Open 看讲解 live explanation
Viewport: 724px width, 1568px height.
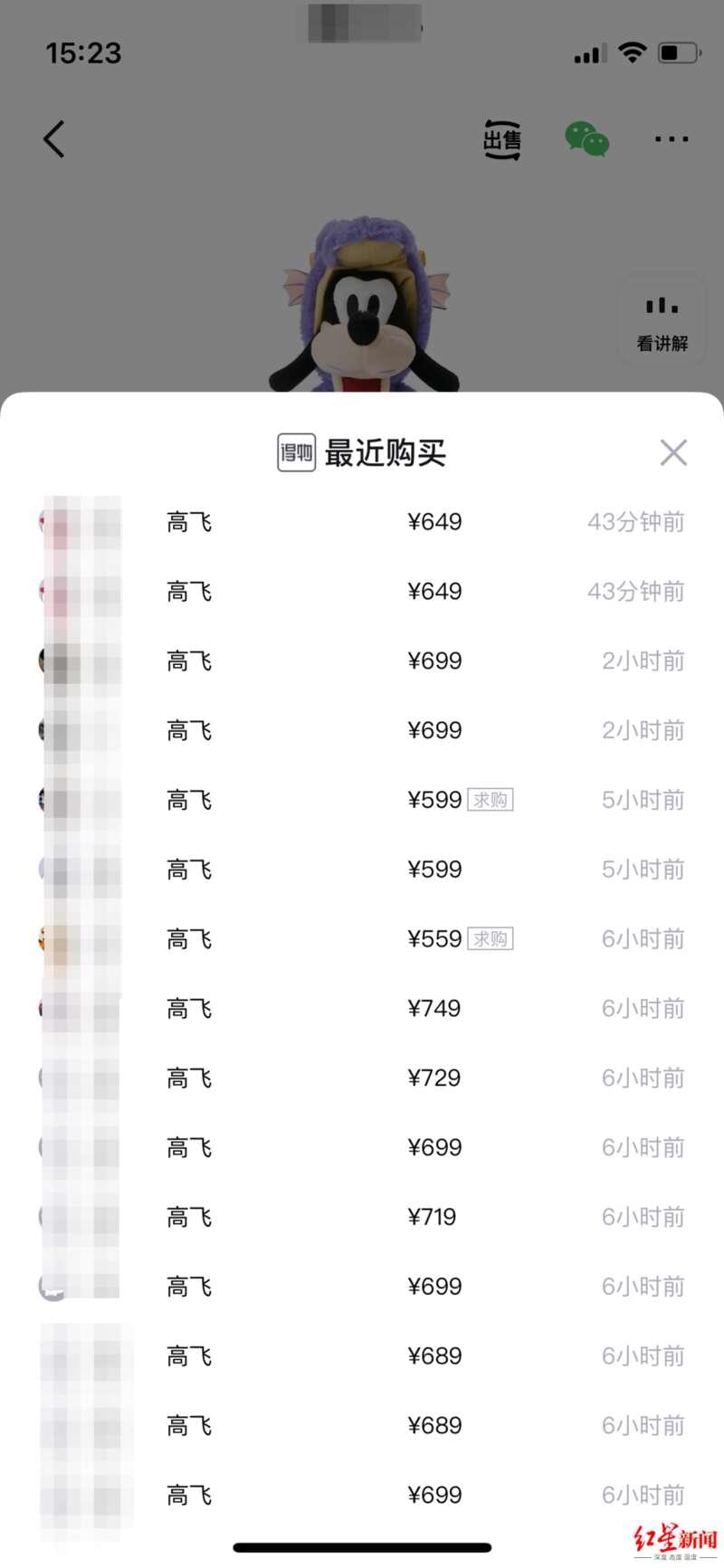pos(662,322)
